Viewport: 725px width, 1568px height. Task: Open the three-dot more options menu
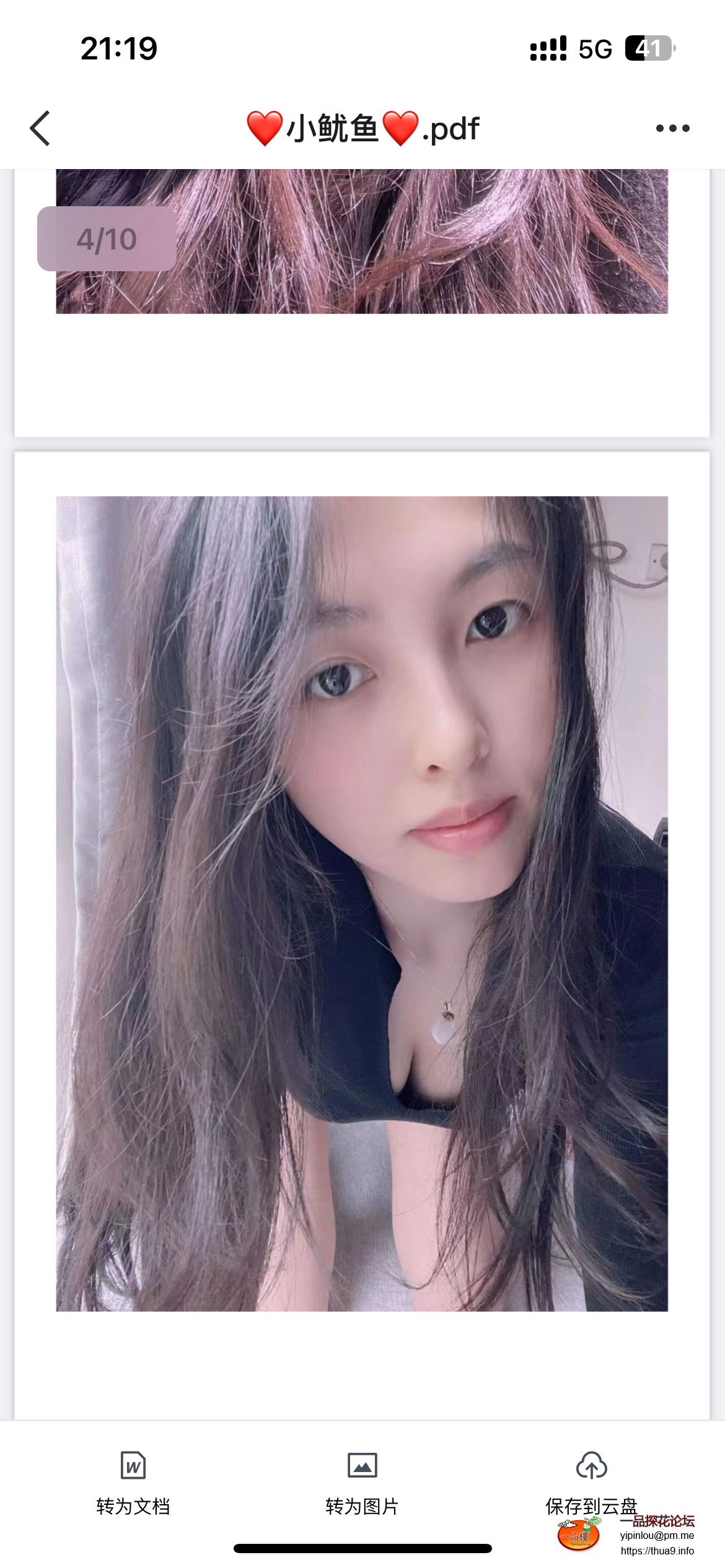pos(672,129)
